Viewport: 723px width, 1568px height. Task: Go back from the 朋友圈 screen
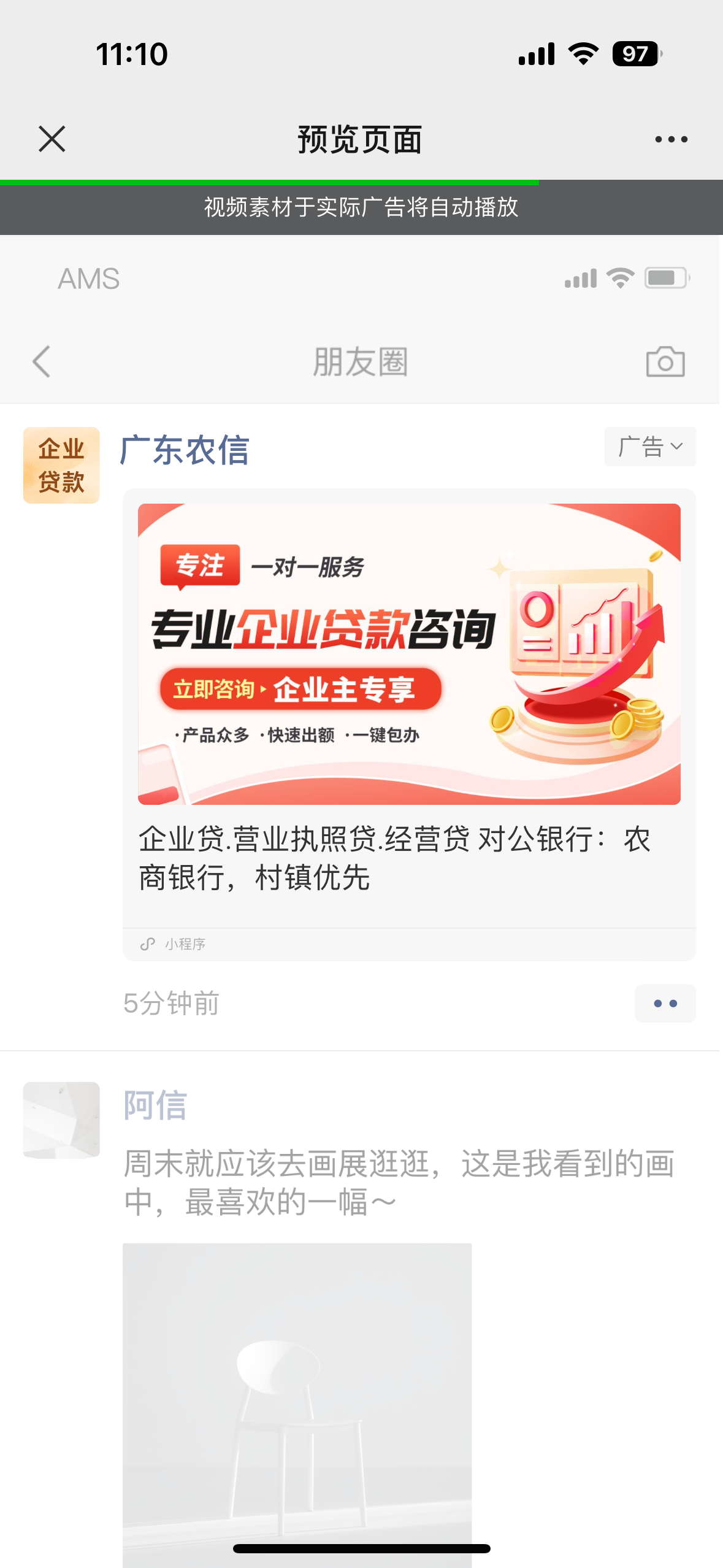pyautogui.click(x=42, y=361)
